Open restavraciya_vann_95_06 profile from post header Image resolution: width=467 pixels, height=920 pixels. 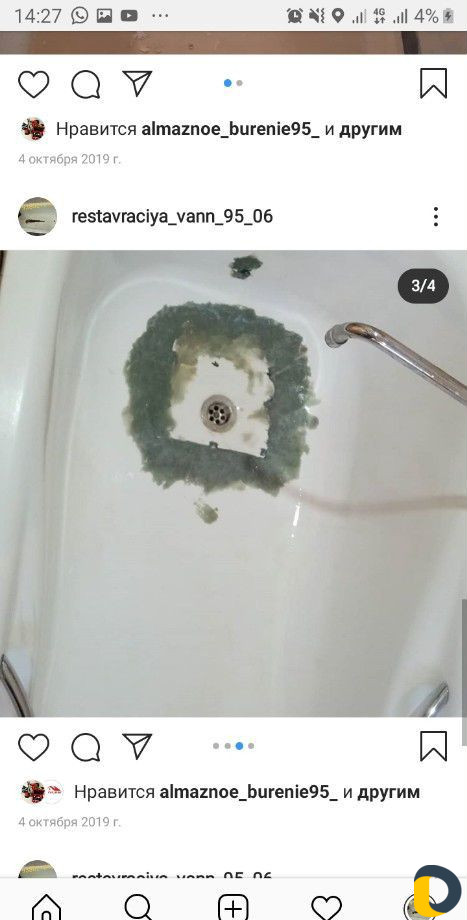172,217
